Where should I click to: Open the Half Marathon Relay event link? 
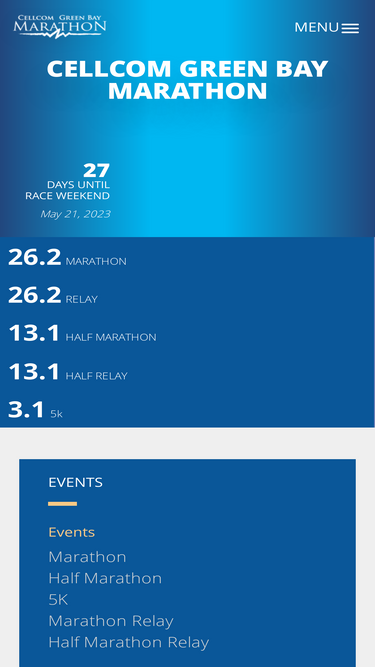click(128, 642)
